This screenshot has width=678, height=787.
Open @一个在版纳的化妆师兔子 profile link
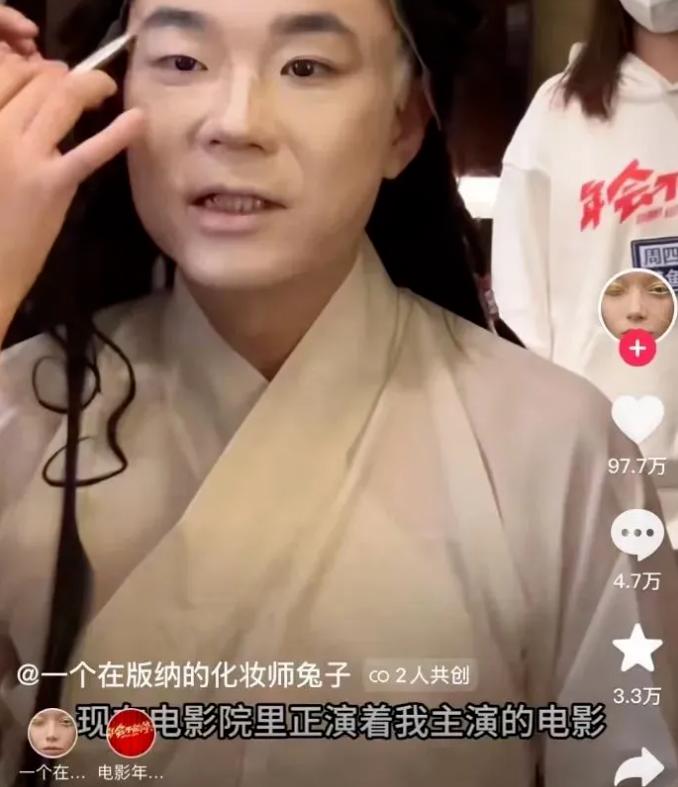click(185, 676)
